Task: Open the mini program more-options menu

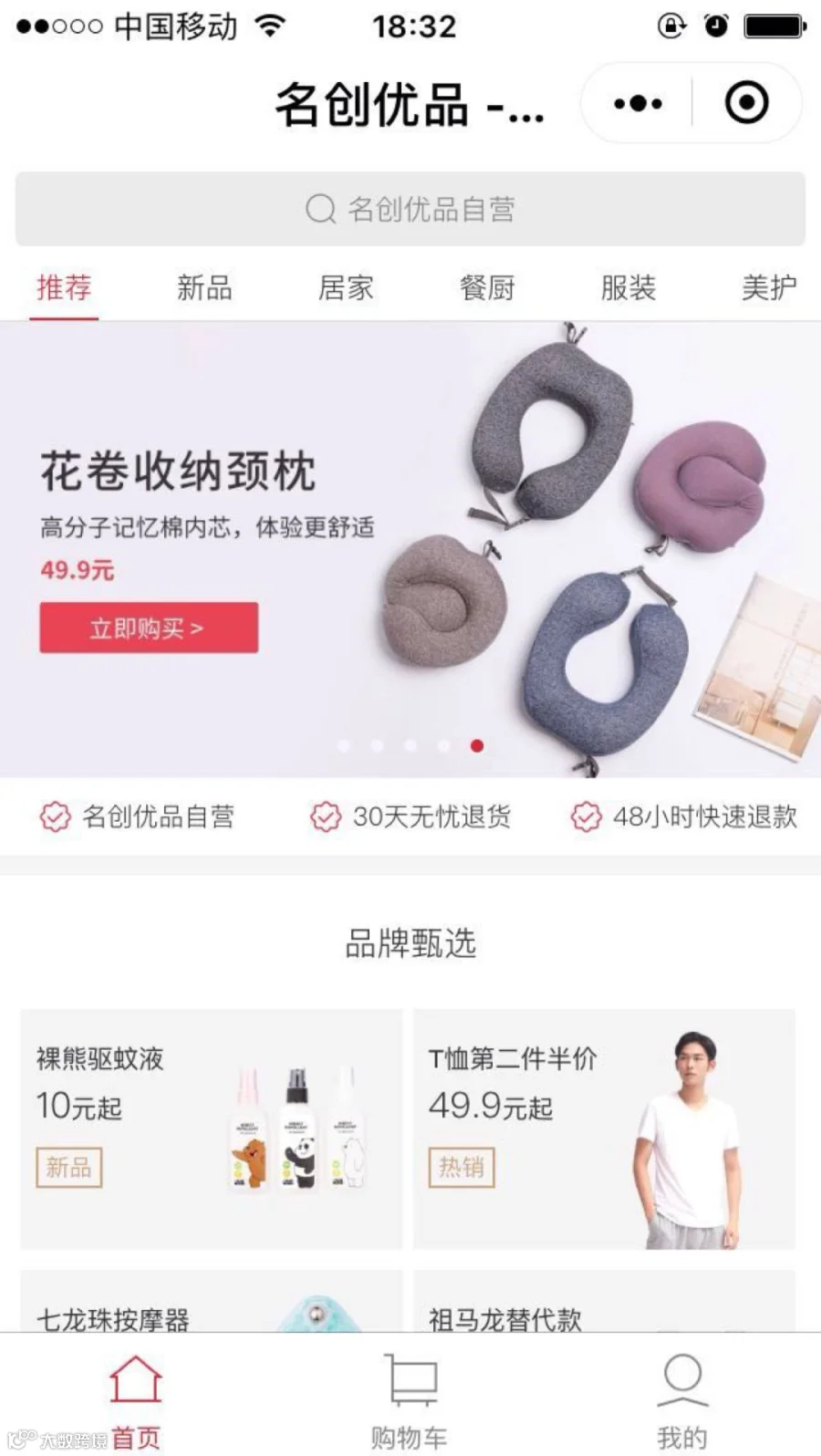Action: (x=638, y=103)
